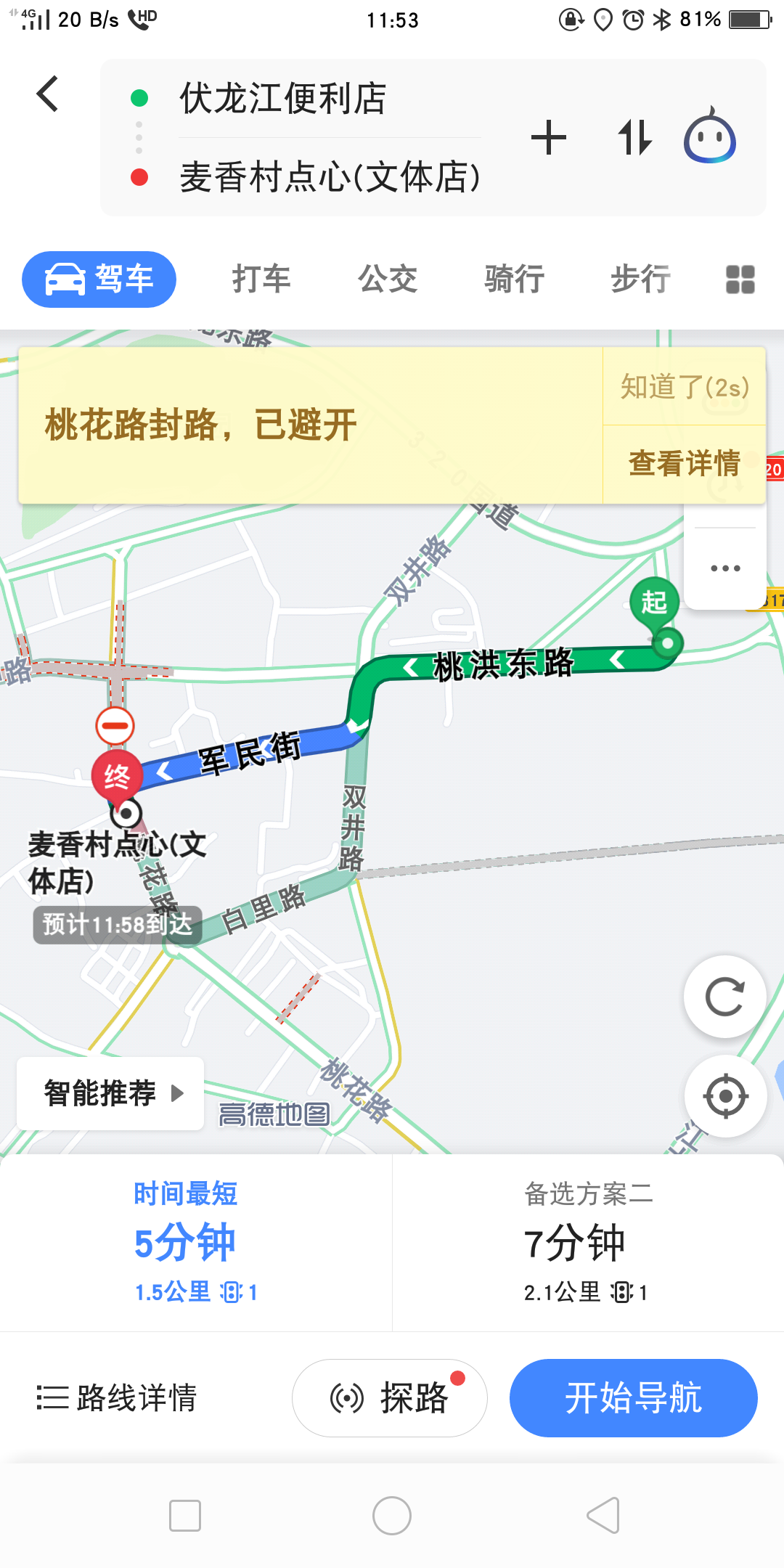Start navigation with 开始导航
The image size is (784, 1568).
(634, 1398)
